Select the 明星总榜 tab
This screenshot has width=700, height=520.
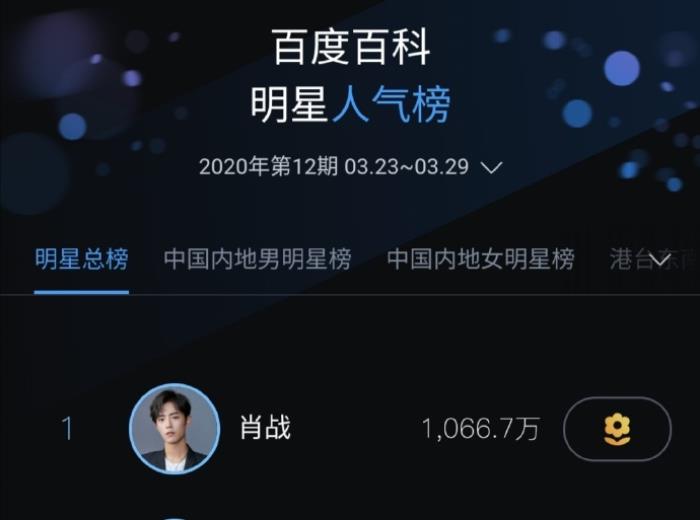(x=81, y=260)
